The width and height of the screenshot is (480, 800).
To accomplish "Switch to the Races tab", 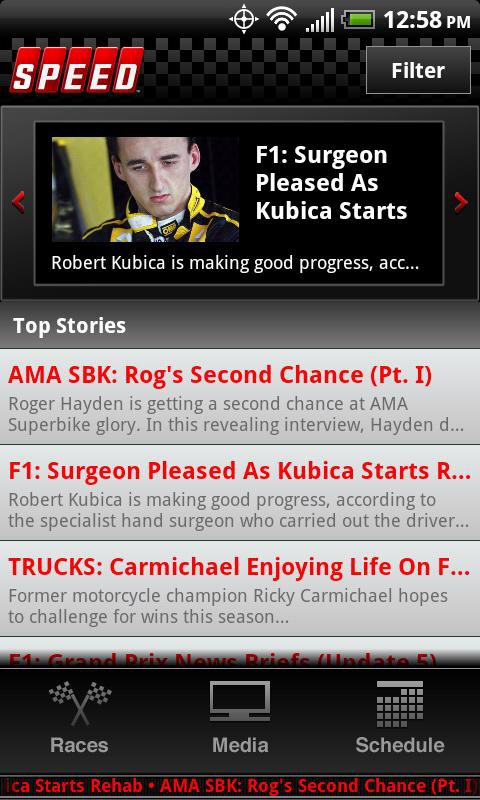I will [80, 718].
